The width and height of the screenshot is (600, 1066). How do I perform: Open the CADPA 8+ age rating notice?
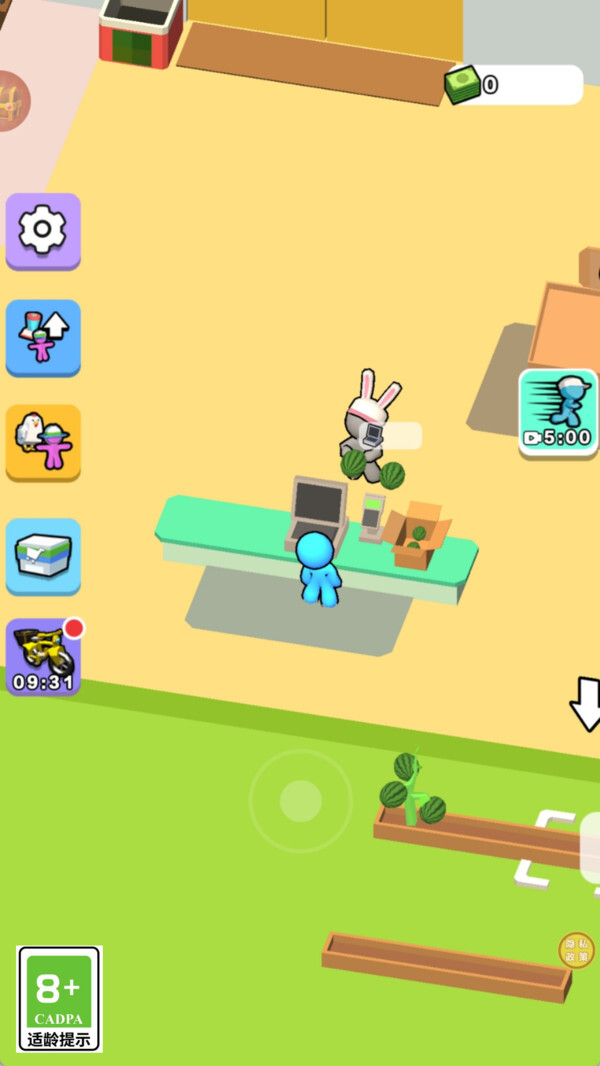tap(60, 998)
